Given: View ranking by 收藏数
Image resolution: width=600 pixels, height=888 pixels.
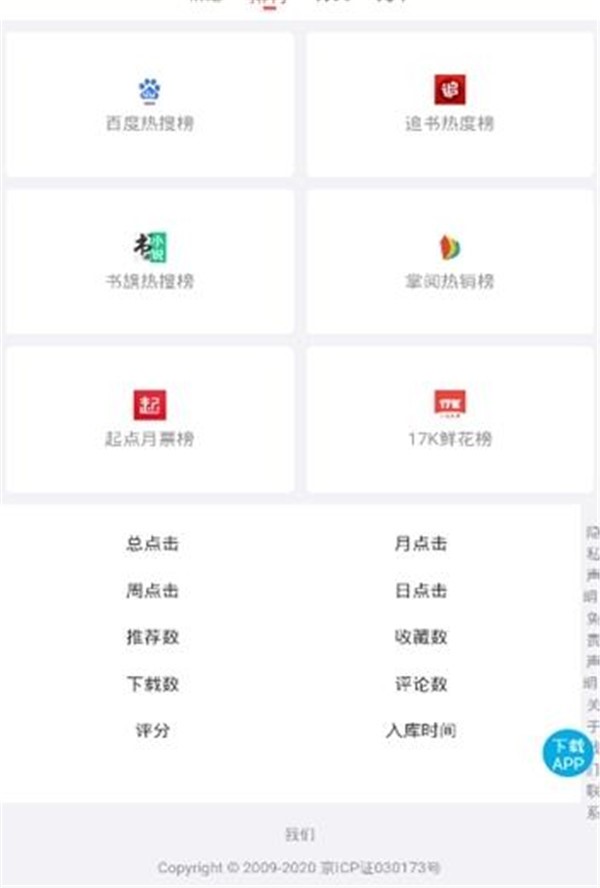Looking at the screenshot, I should coord(420,637).
